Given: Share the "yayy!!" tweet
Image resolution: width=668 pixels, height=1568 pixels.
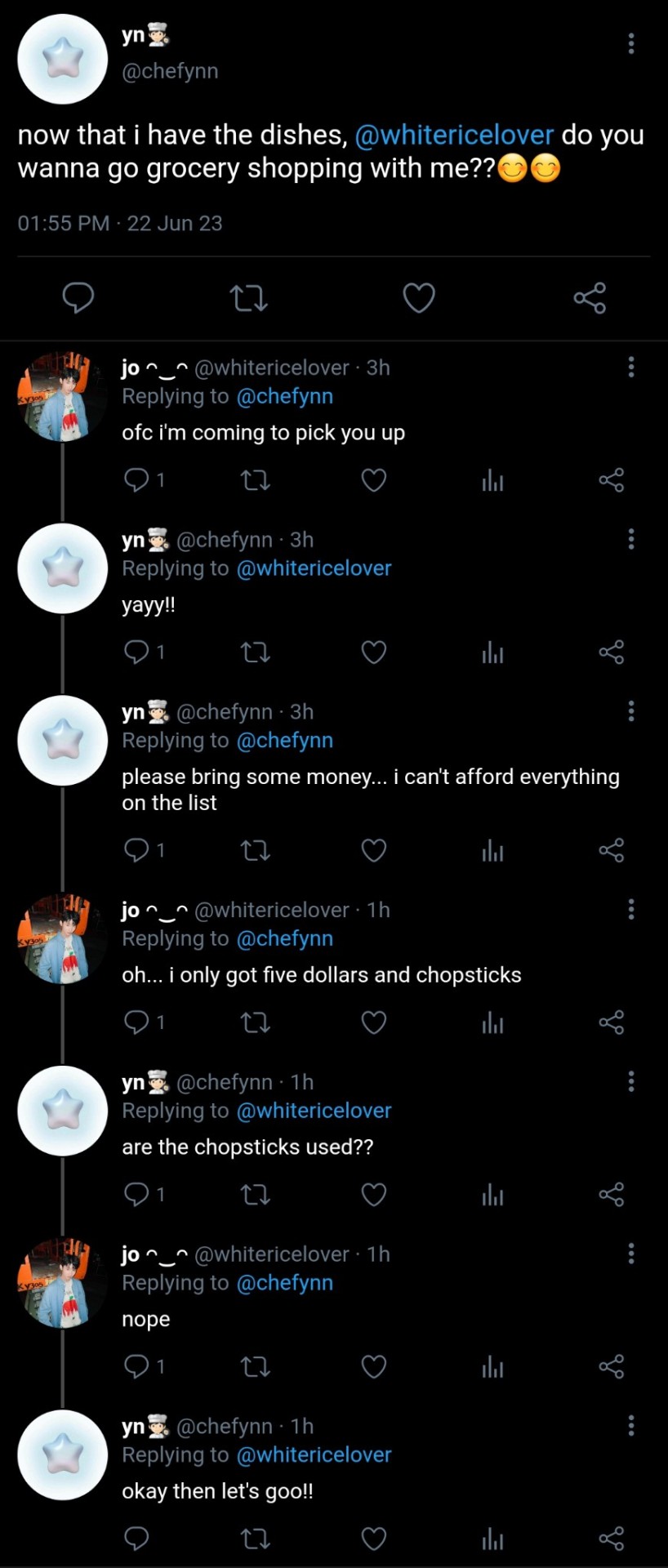Looking at the screenshot, I should (x=612, y=652).
